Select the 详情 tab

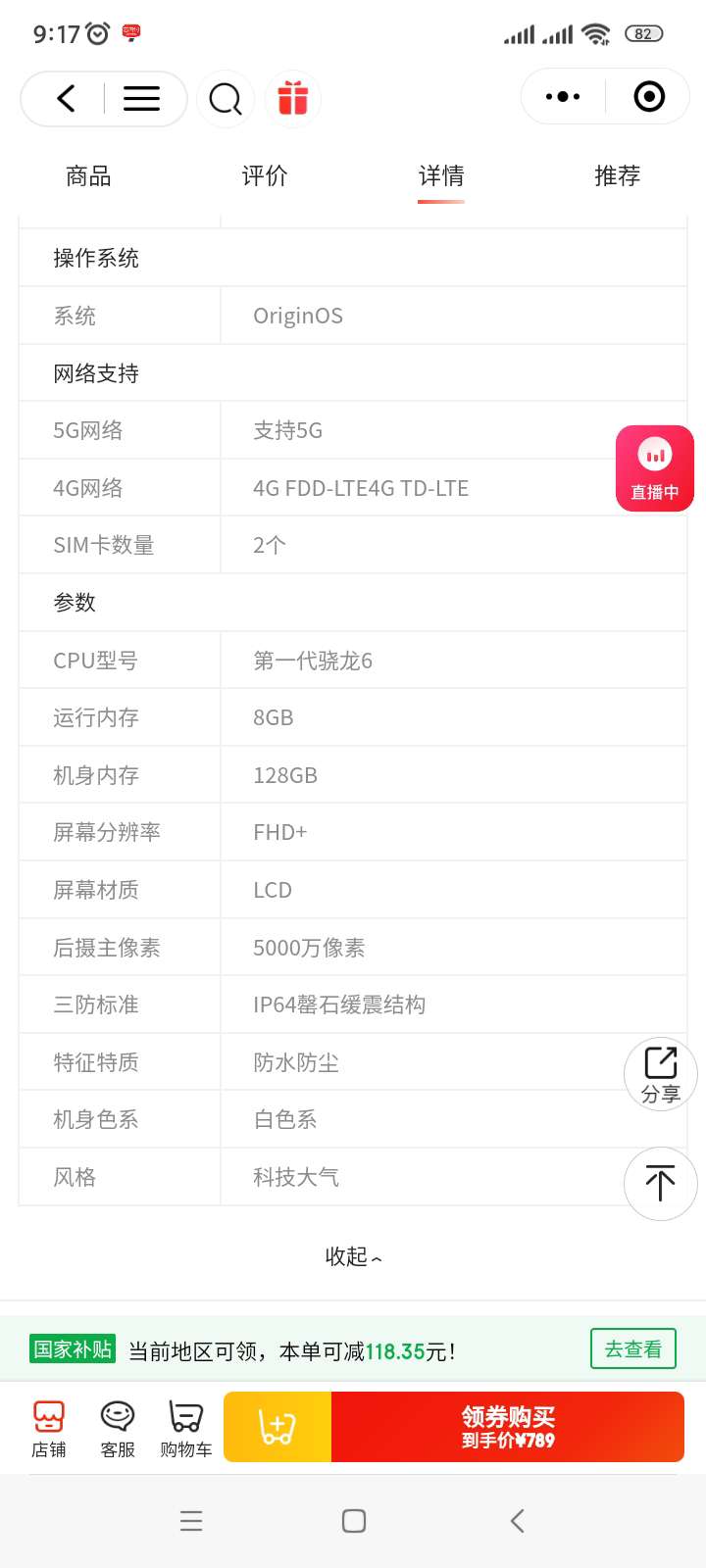(441, 176)
